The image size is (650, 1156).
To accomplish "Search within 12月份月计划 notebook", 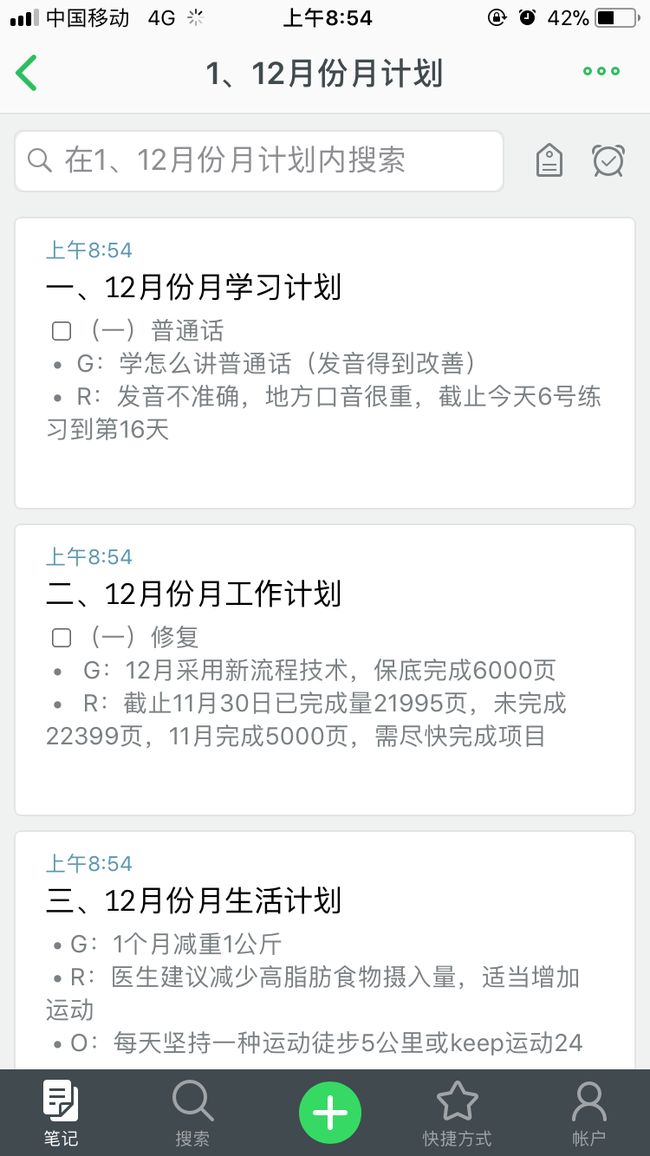I will click(x=259, y=161).
